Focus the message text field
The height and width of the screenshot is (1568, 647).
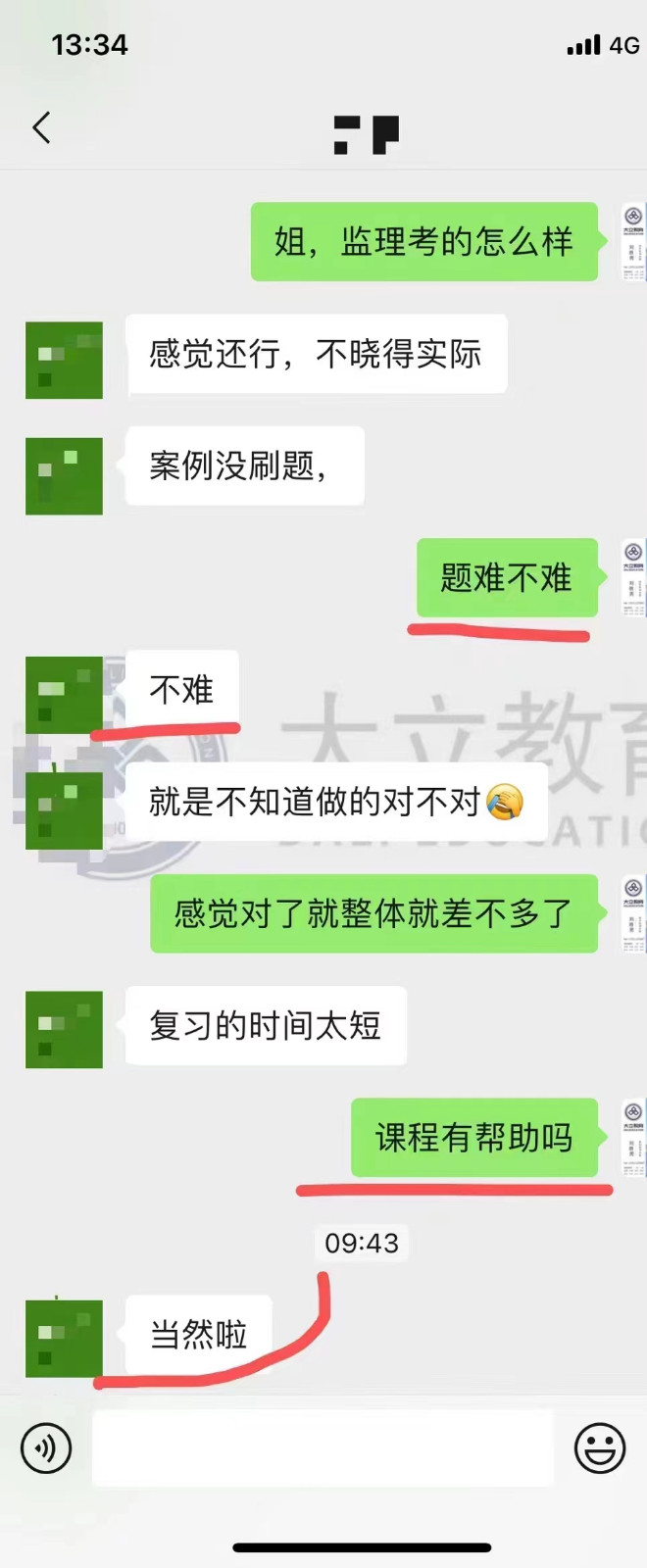323,1447
